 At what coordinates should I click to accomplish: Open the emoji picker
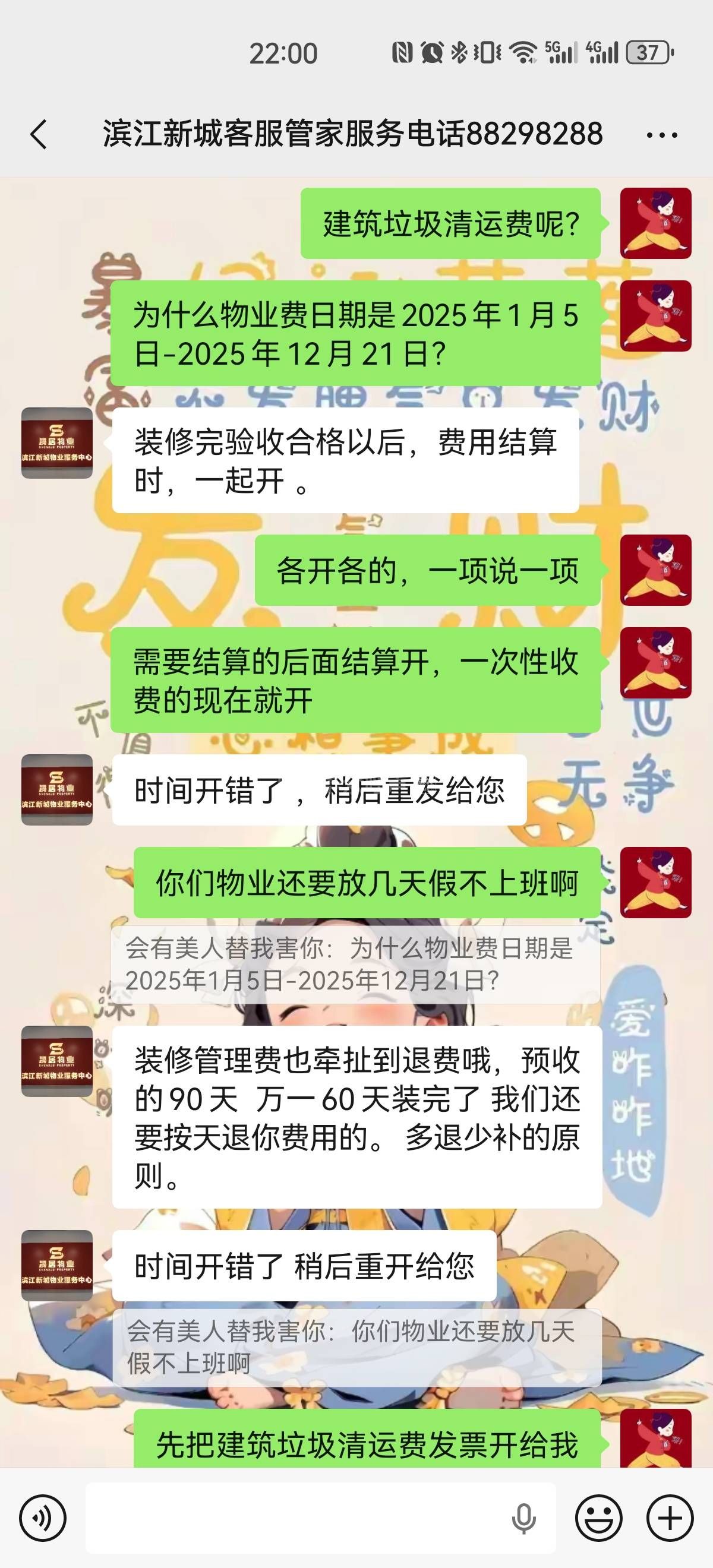tap(599, 1518)
